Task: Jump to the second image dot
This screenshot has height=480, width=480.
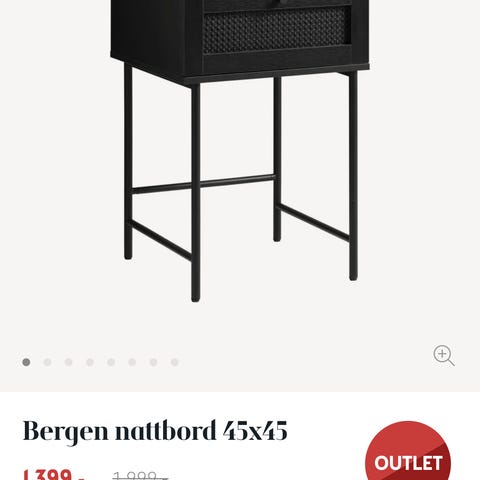Action: point(47,362)
